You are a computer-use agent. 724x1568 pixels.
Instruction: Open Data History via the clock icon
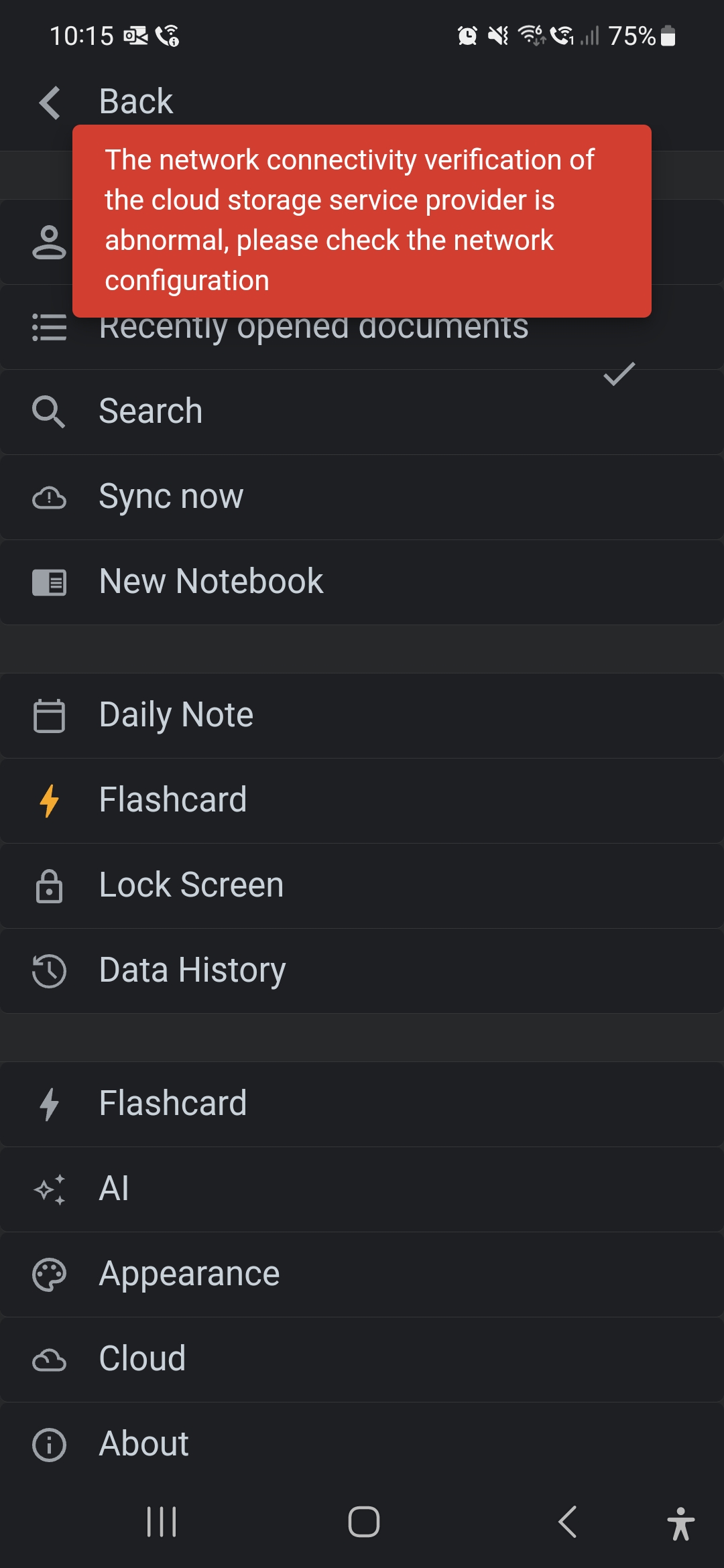[x=48, y=970]
